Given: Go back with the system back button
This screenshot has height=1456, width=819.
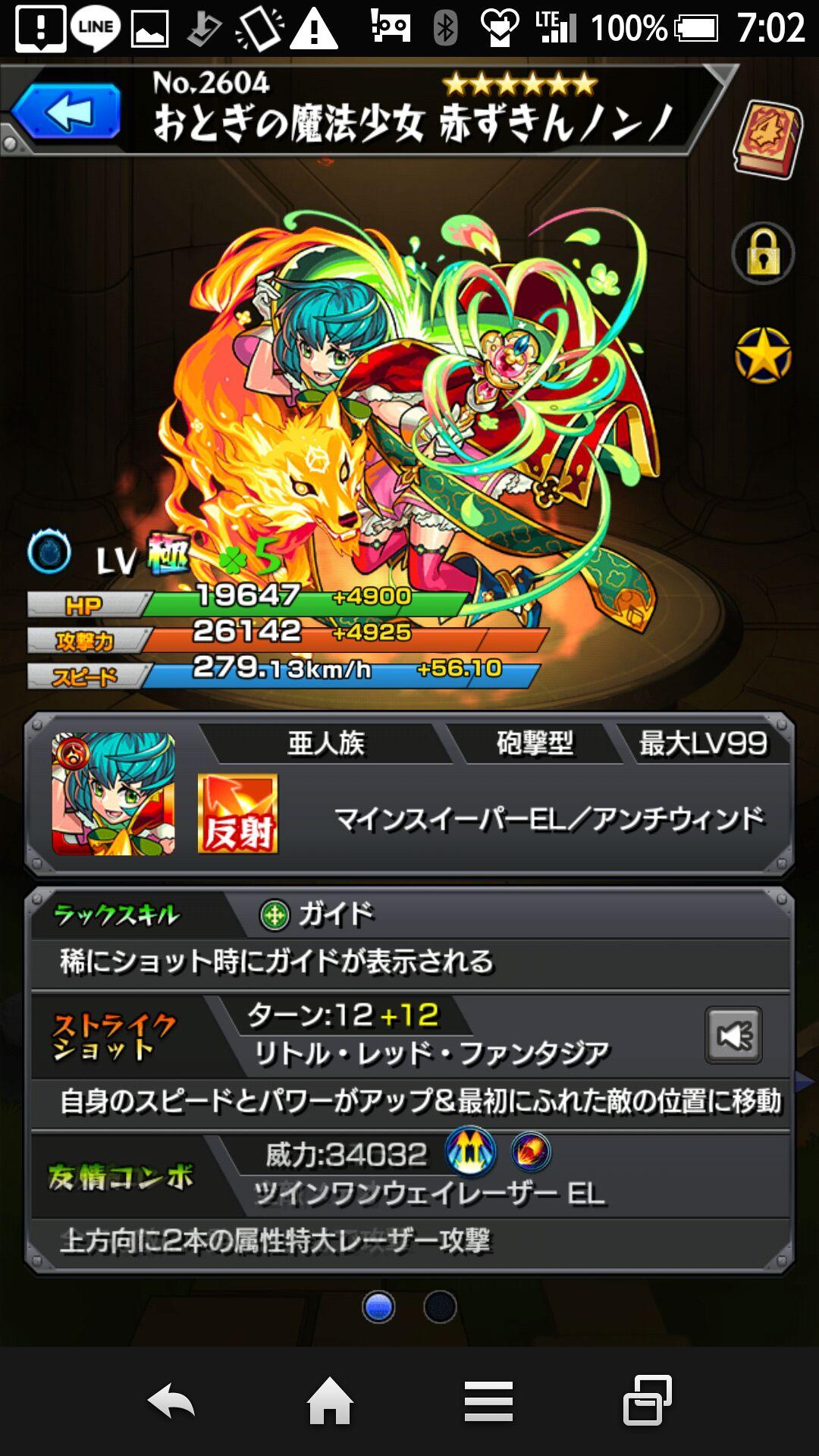Looking at the screenshot, I should [171, 1401].
